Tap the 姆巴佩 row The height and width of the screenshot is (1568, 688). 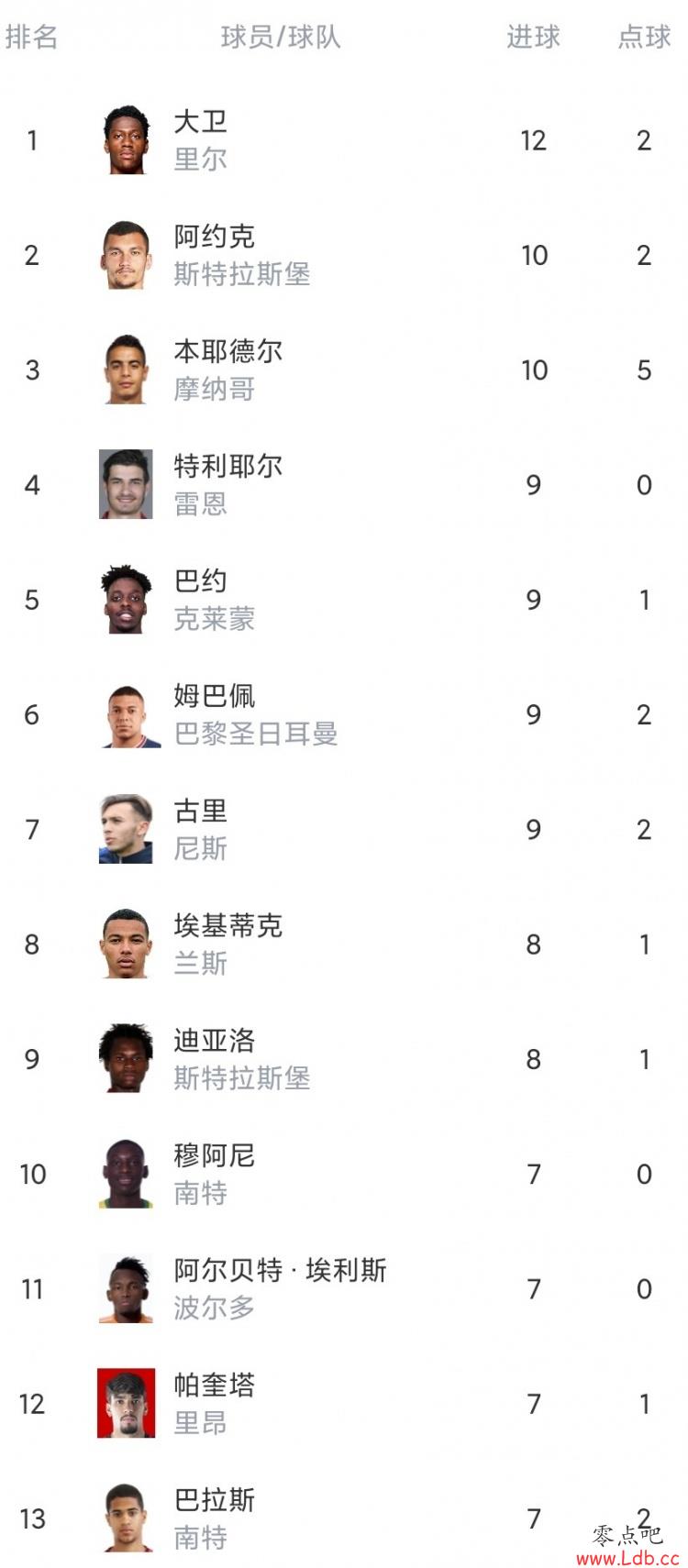pos(344,714)
